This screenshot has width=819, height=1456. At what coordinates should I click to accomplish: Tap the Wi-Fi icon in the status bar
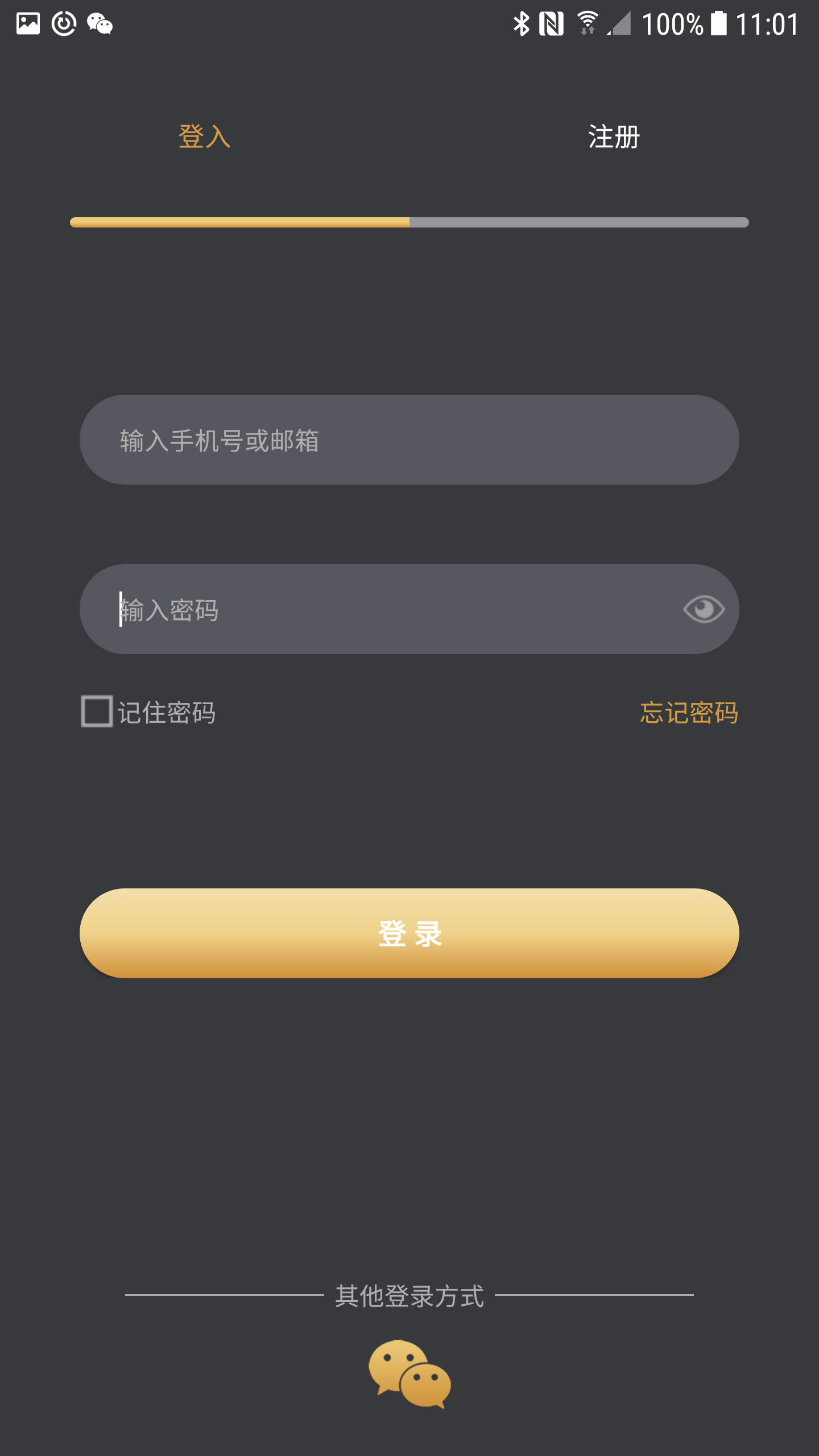click(x=587, y=23)
